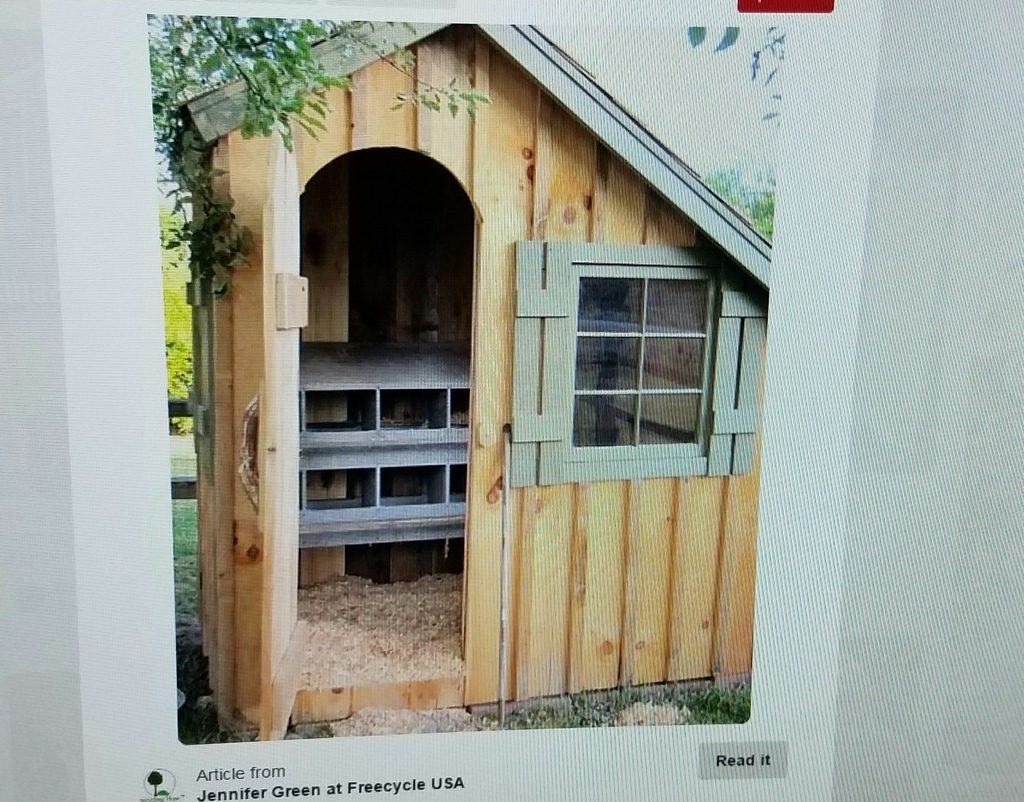Tap the red save button
1024x802 pixels.
[x=785, y=5]
